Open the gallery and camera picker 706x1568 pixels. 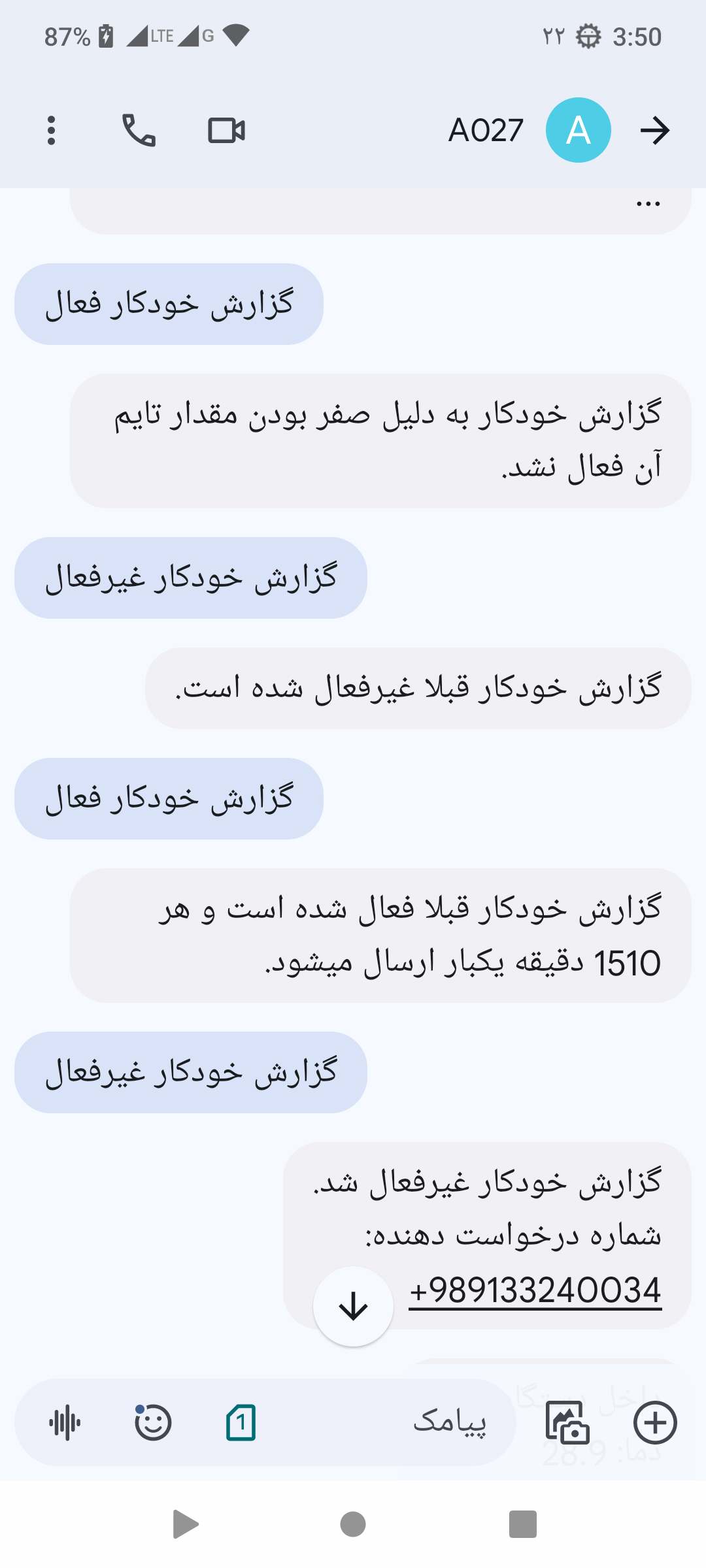(567, 1422)
